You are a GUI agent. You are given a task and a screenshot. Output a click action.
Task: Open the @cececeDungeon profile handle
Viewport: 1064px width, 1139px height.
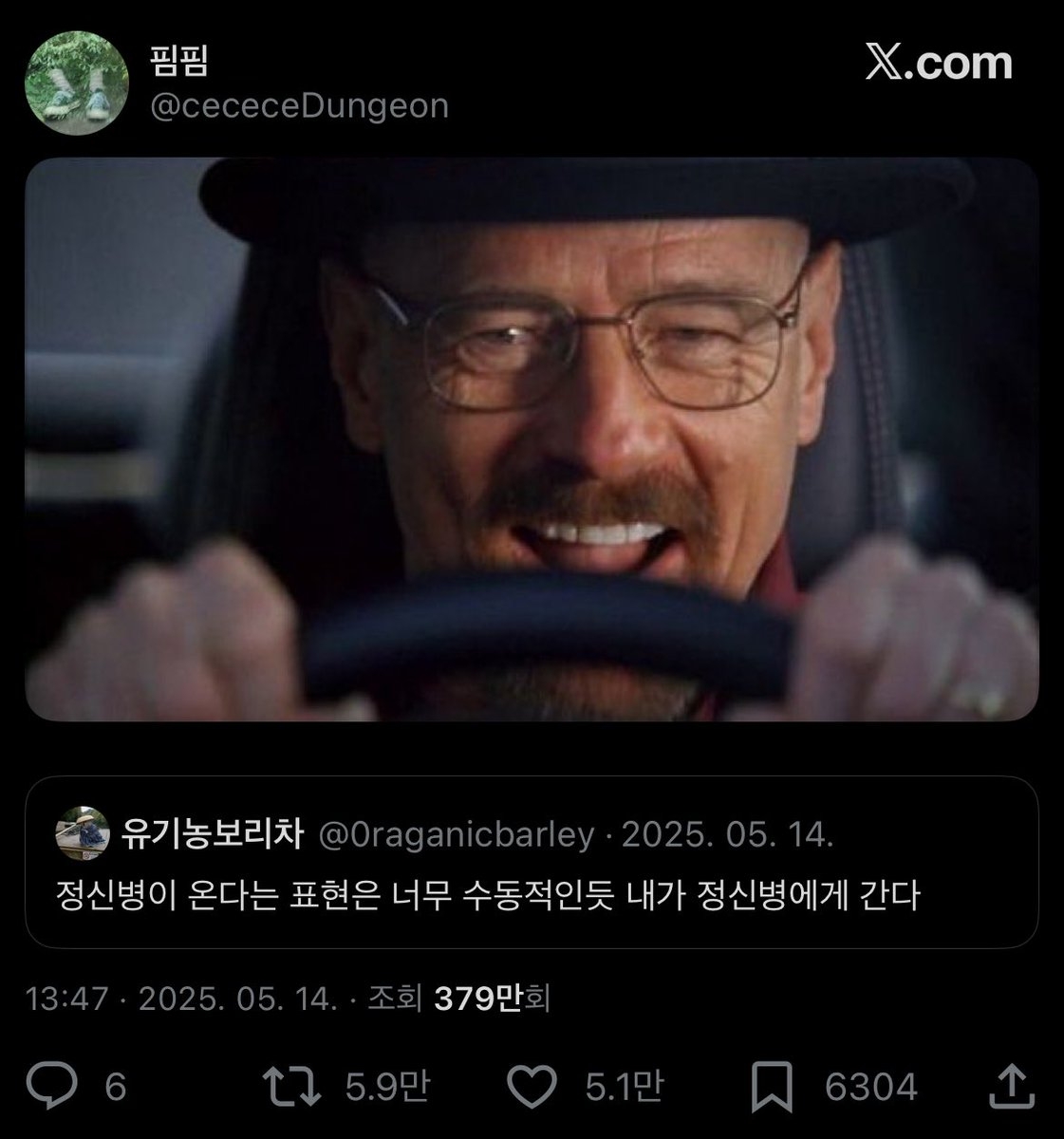click(x=299, y=104)
